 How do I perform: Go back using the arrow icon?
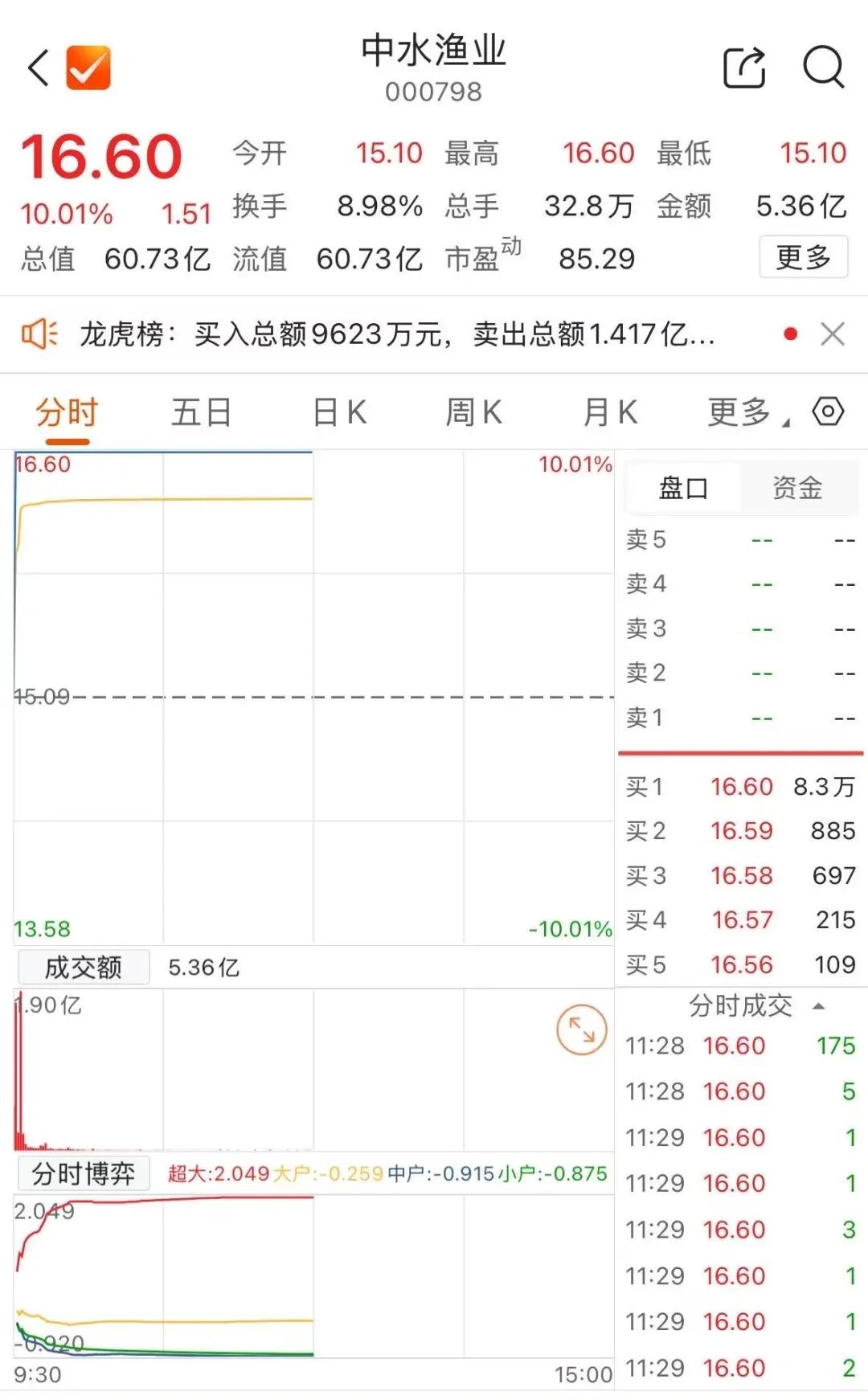click(x=39, y=68)
